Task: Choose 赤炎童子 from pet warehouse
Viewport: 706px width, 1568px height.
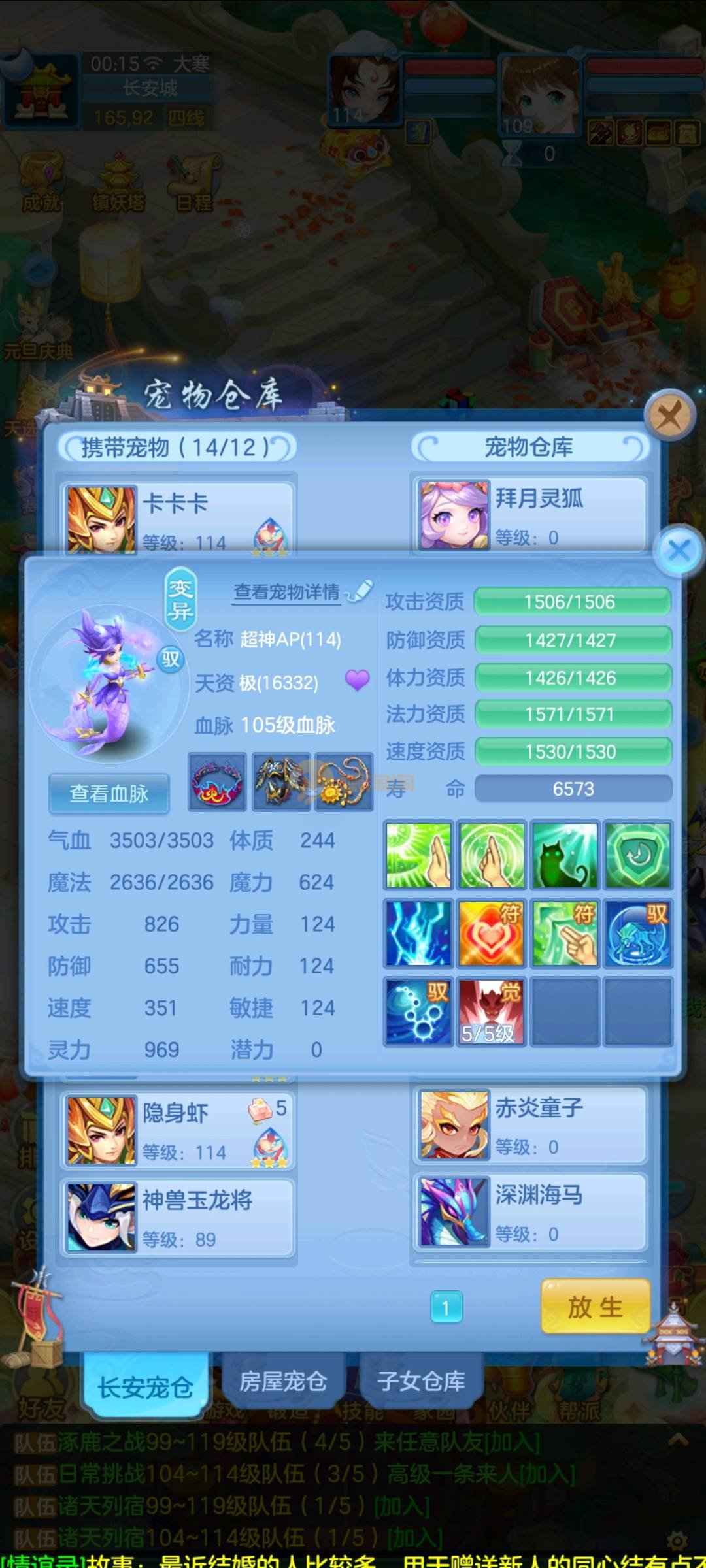Action: (x=529, y=1125)
